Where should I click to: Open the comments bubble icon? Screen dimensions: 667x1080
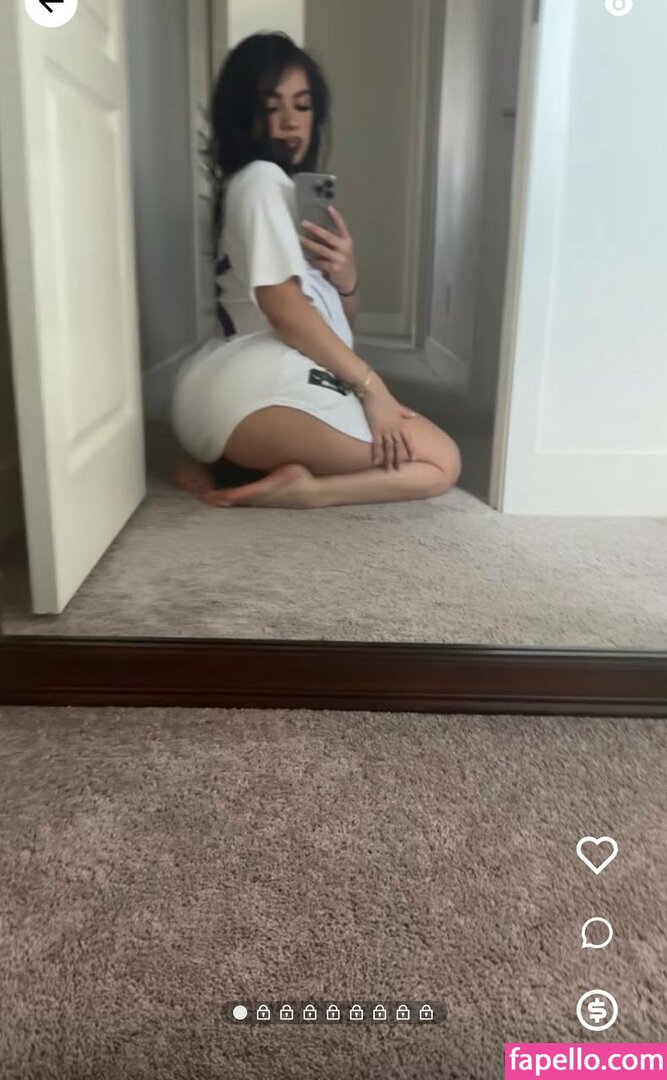click(x=597, y=933)
